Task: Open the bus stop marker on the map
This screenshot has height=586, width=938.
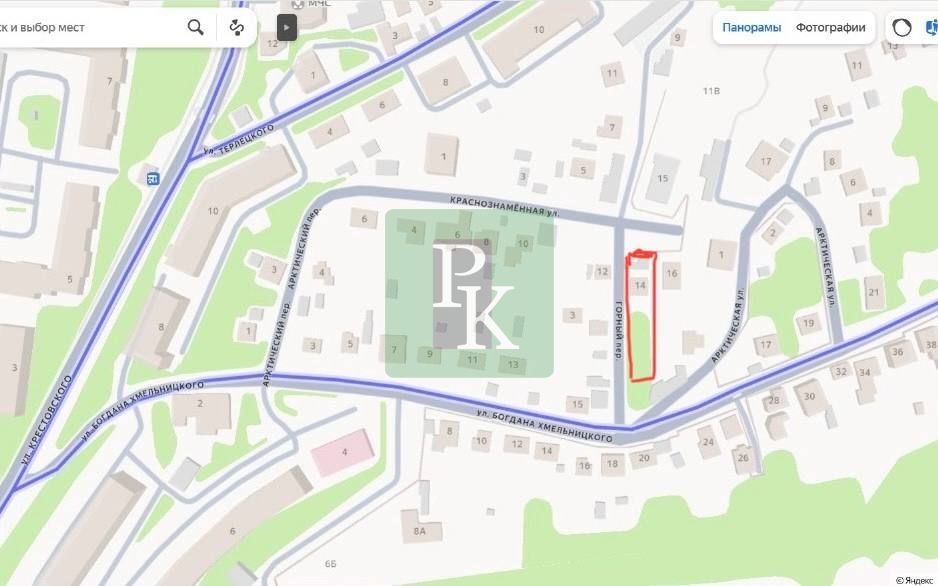Action: [152, 178]
